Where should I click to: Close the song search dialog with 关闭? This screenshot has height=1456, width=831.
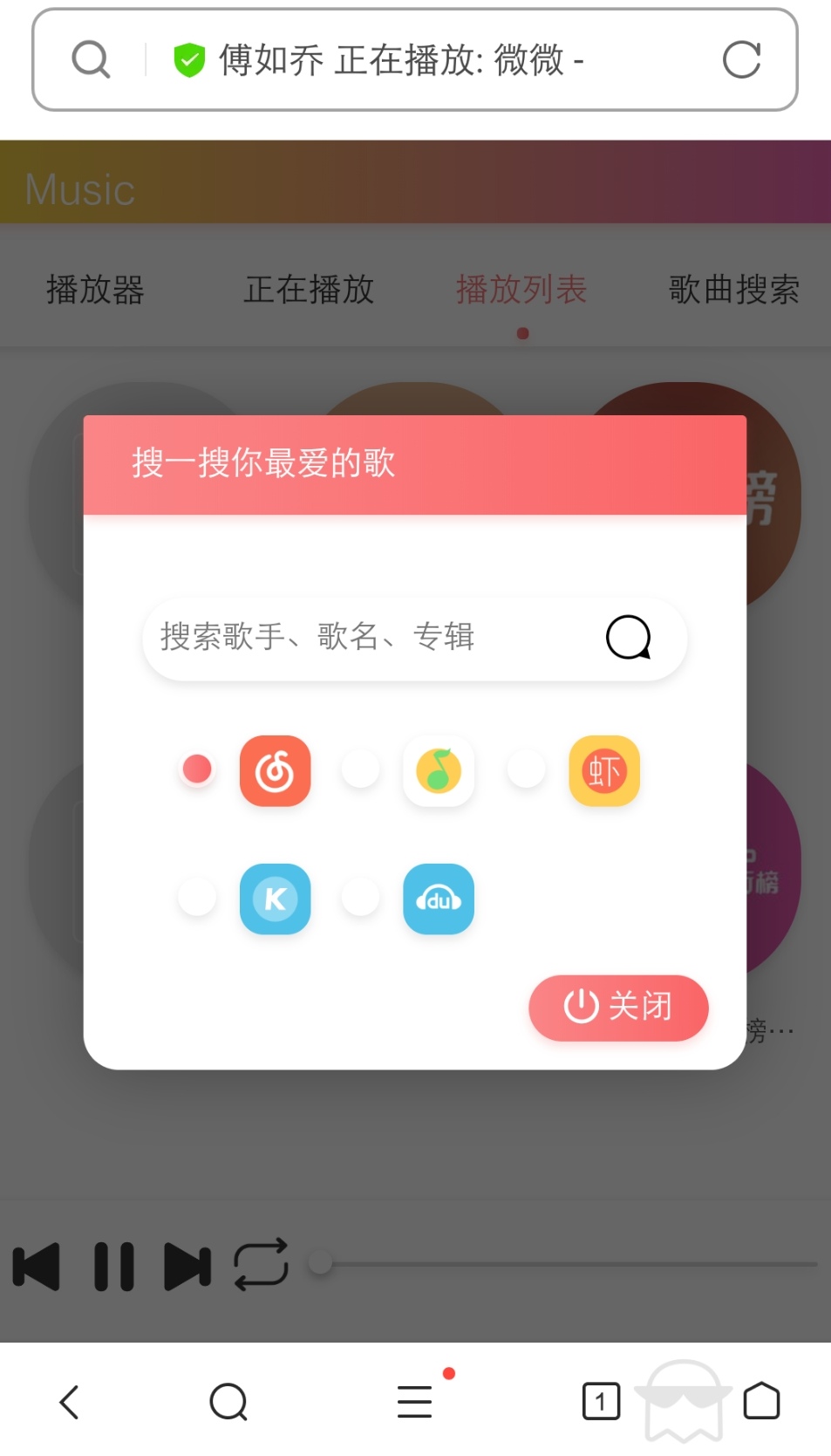[x=618, y=1007]
